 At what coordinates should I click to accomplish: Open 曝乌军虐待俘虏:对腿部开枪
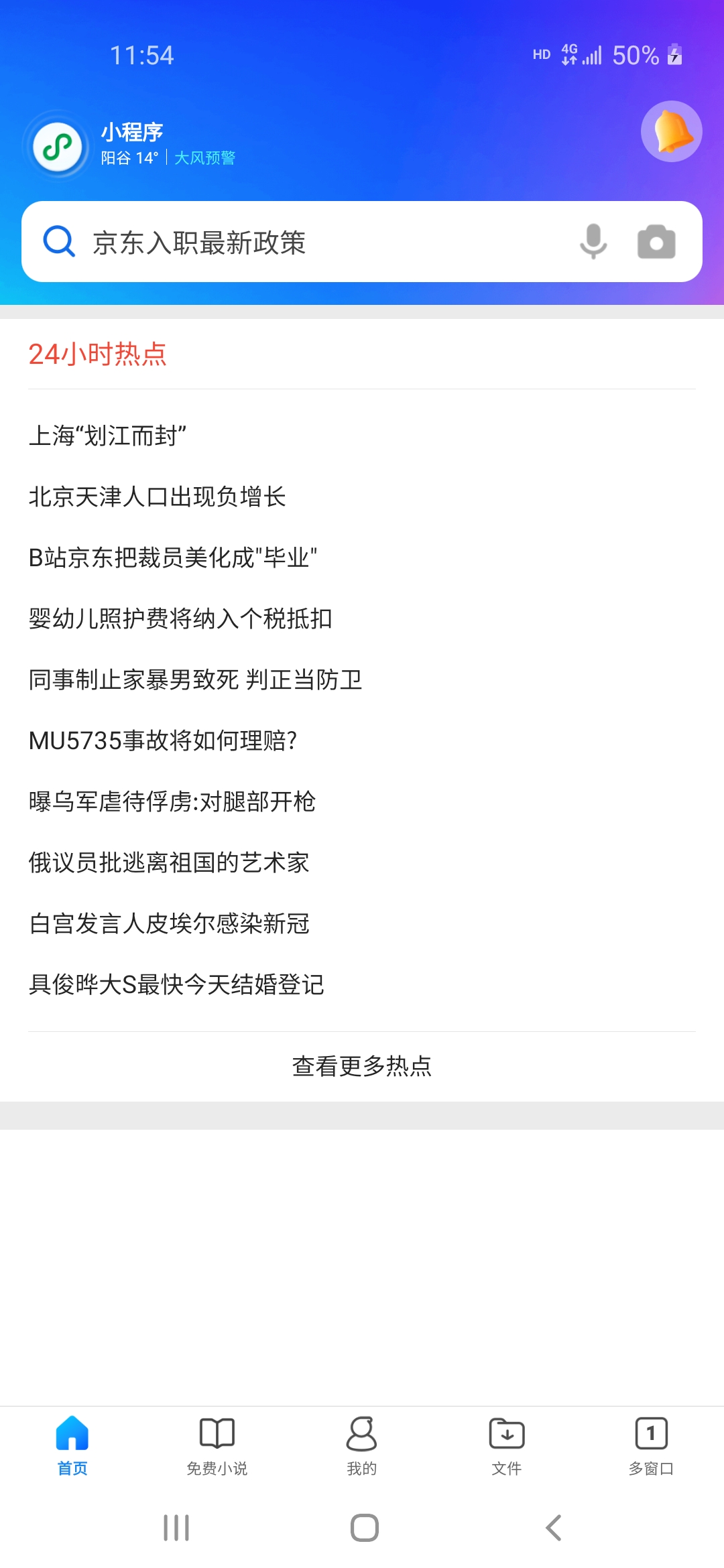click(172, 801)
